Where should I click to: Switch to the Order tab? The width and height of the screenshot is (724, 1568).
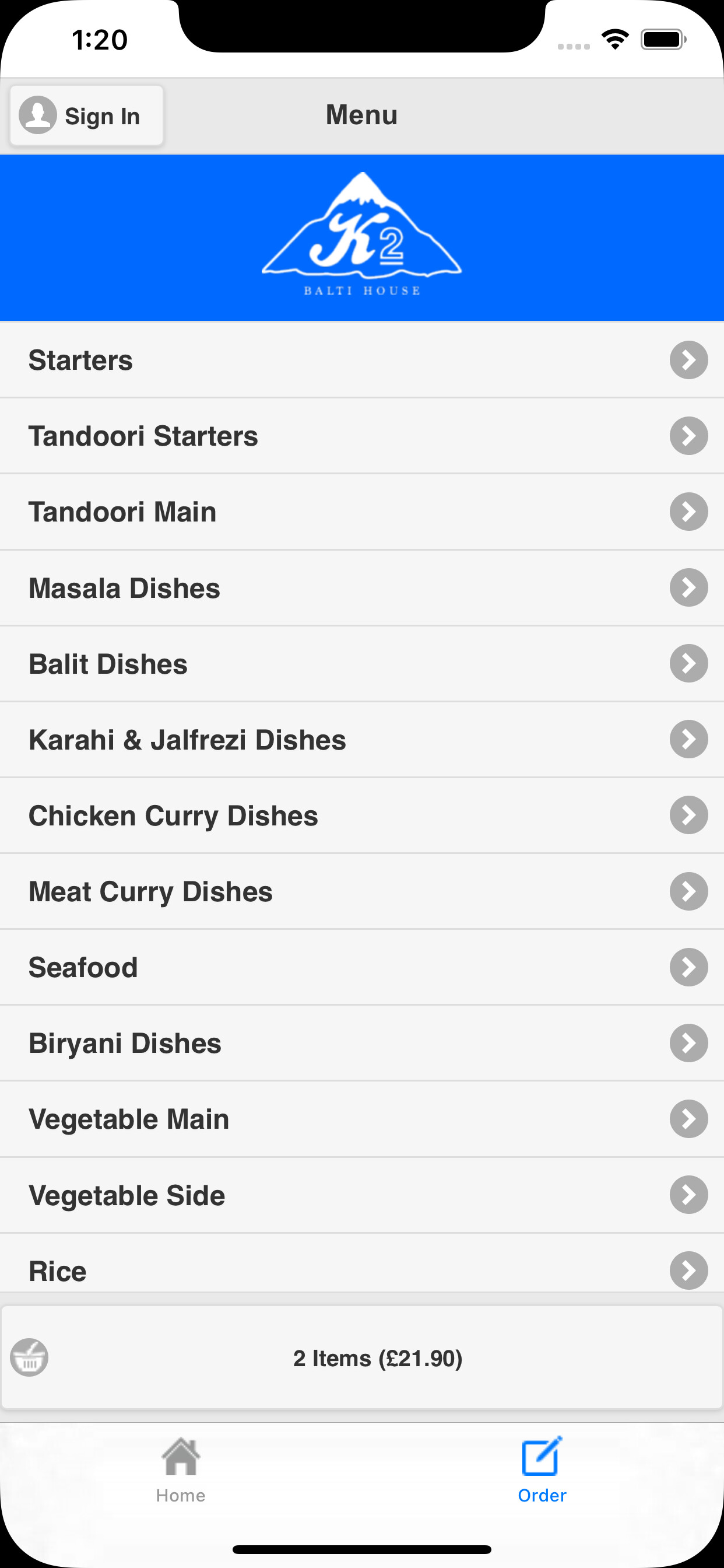click(542, 1470)
